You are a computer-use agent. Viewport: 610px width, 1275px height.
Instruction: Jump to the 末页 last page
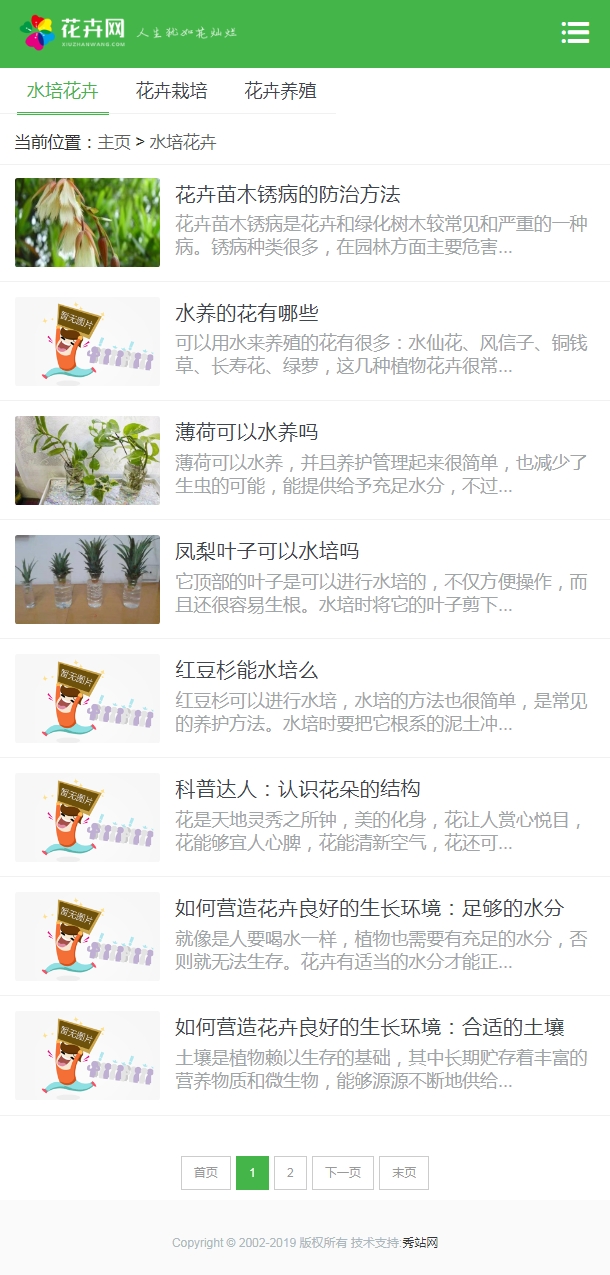[404, 1173]
